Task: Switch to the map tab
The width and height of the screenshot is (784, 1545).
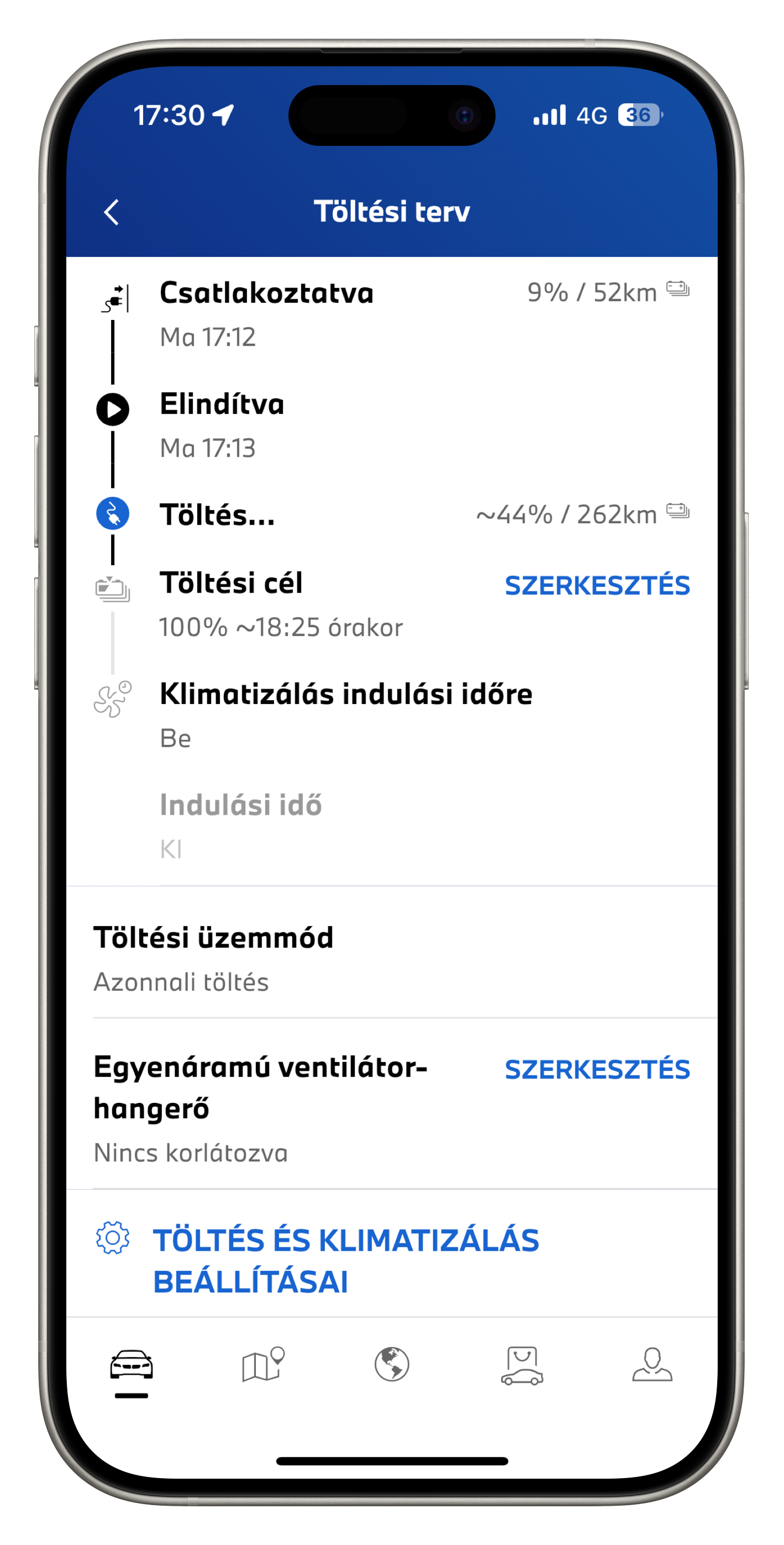Action: tap(262, 1364)
